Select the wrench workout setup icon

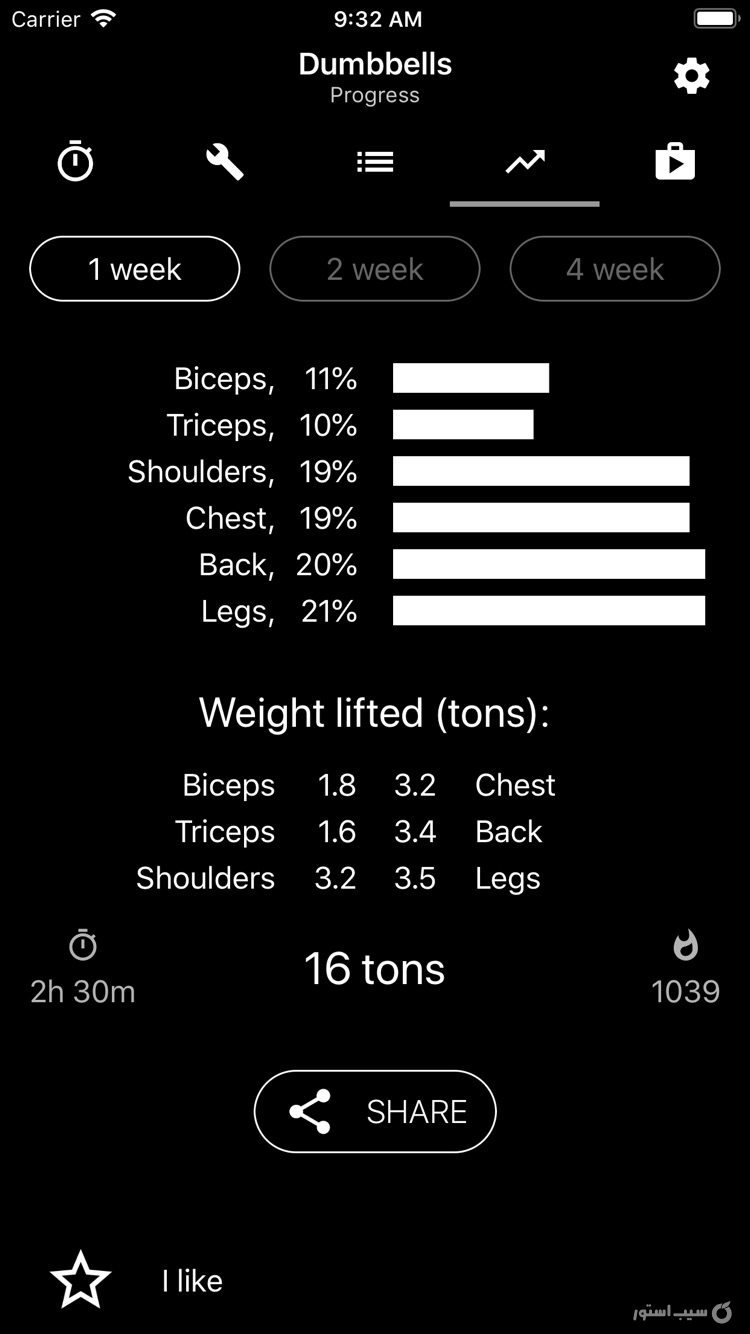tap(225, 161)
